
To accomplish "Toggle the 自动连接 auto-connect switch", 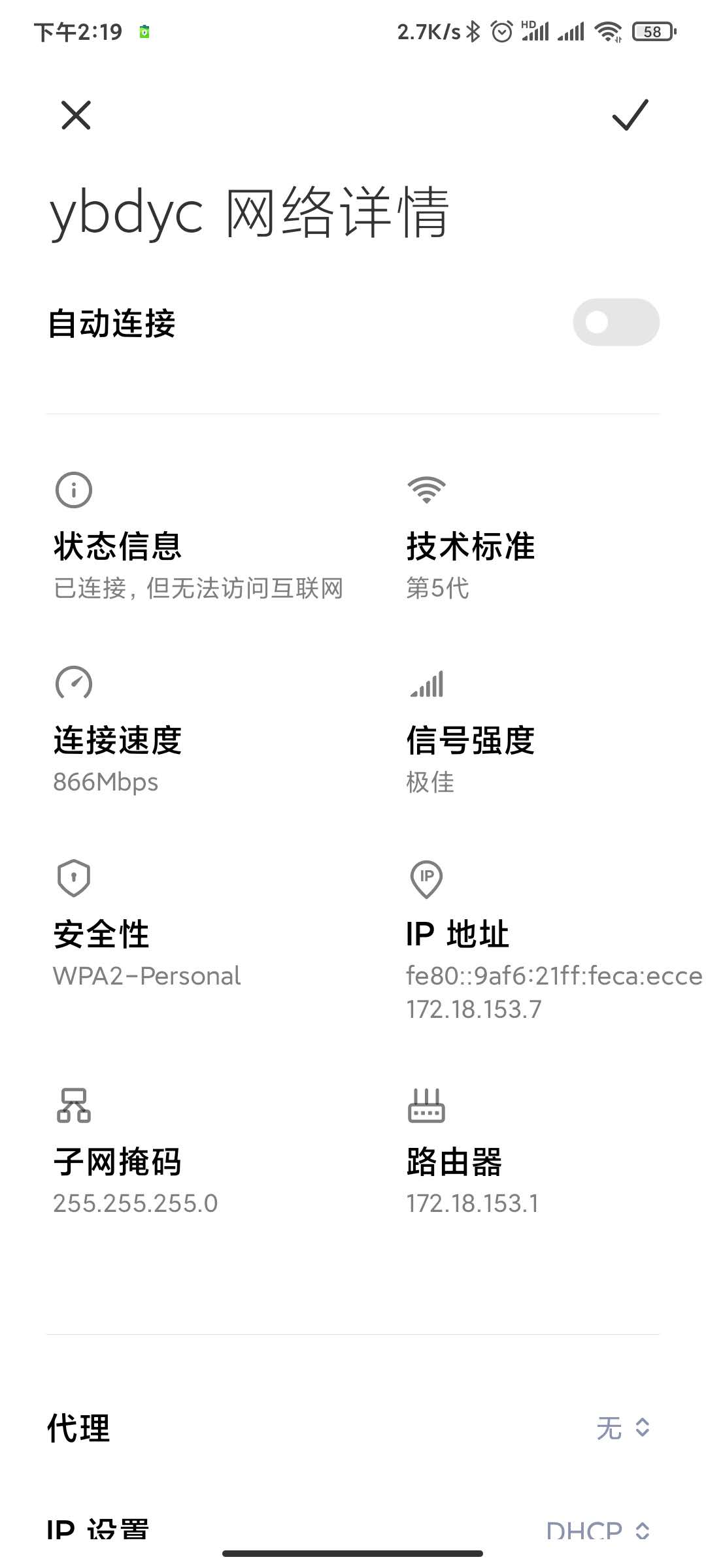I will (616, 322).
